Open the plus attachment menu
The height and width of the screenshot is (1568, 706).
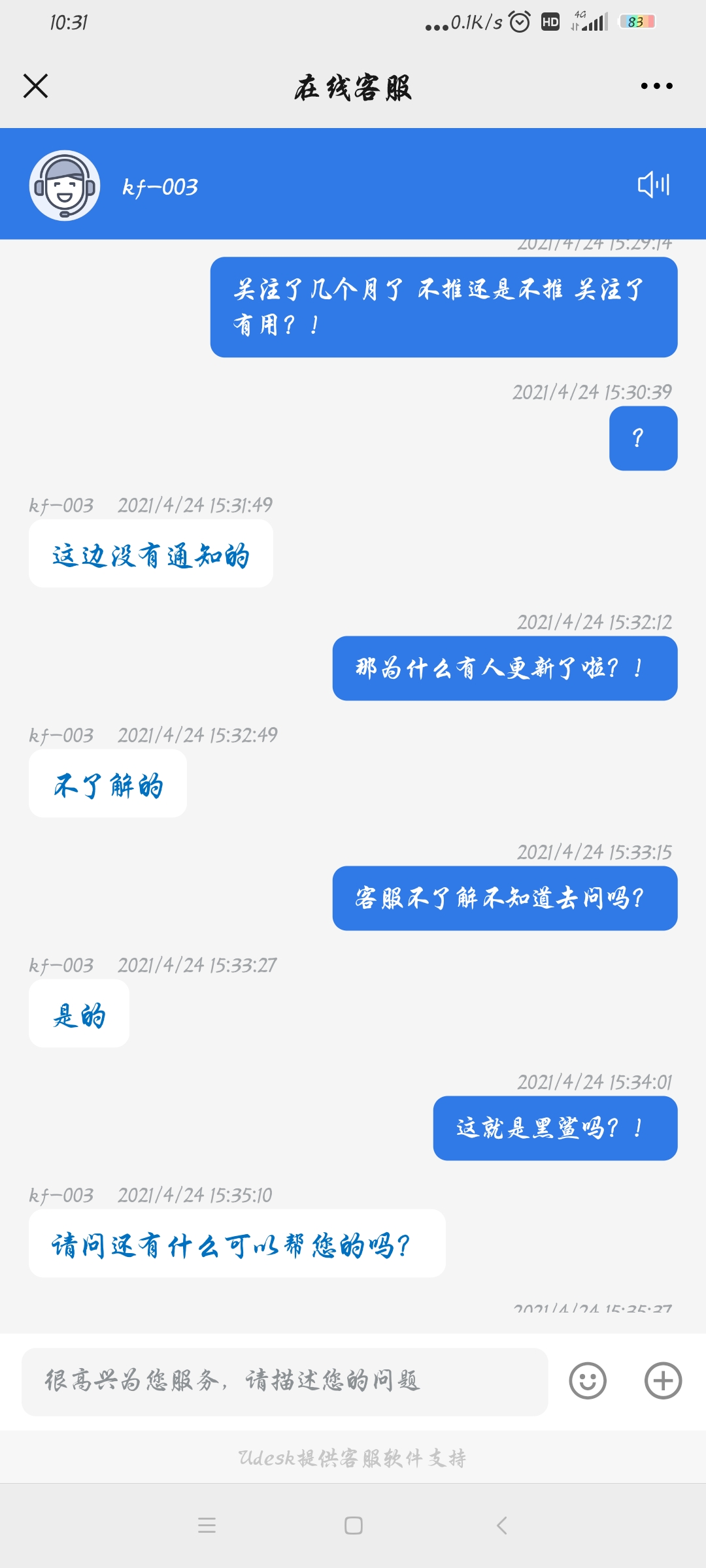click(663, 1381)
